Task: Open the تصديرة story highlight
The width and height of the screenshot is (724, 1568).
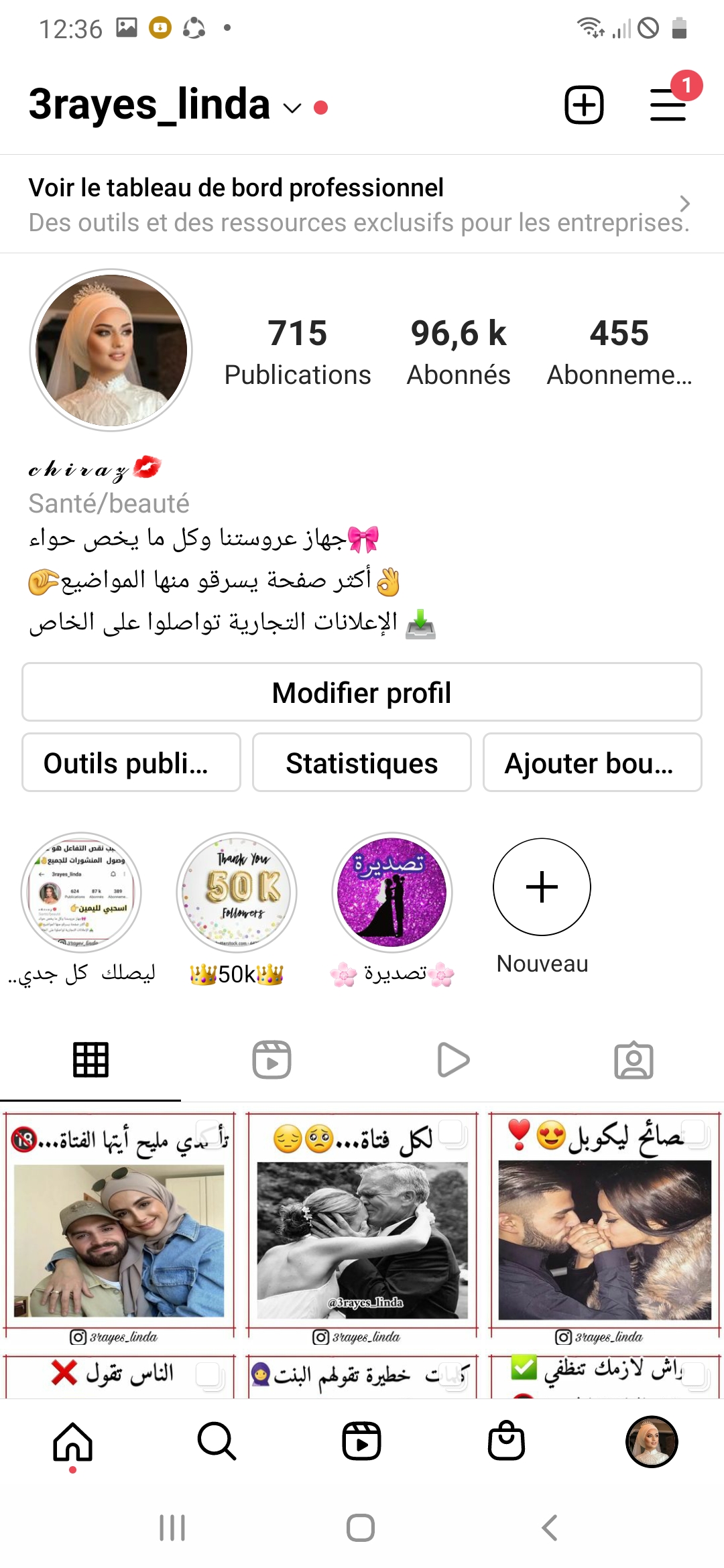Action: (392, 893)
